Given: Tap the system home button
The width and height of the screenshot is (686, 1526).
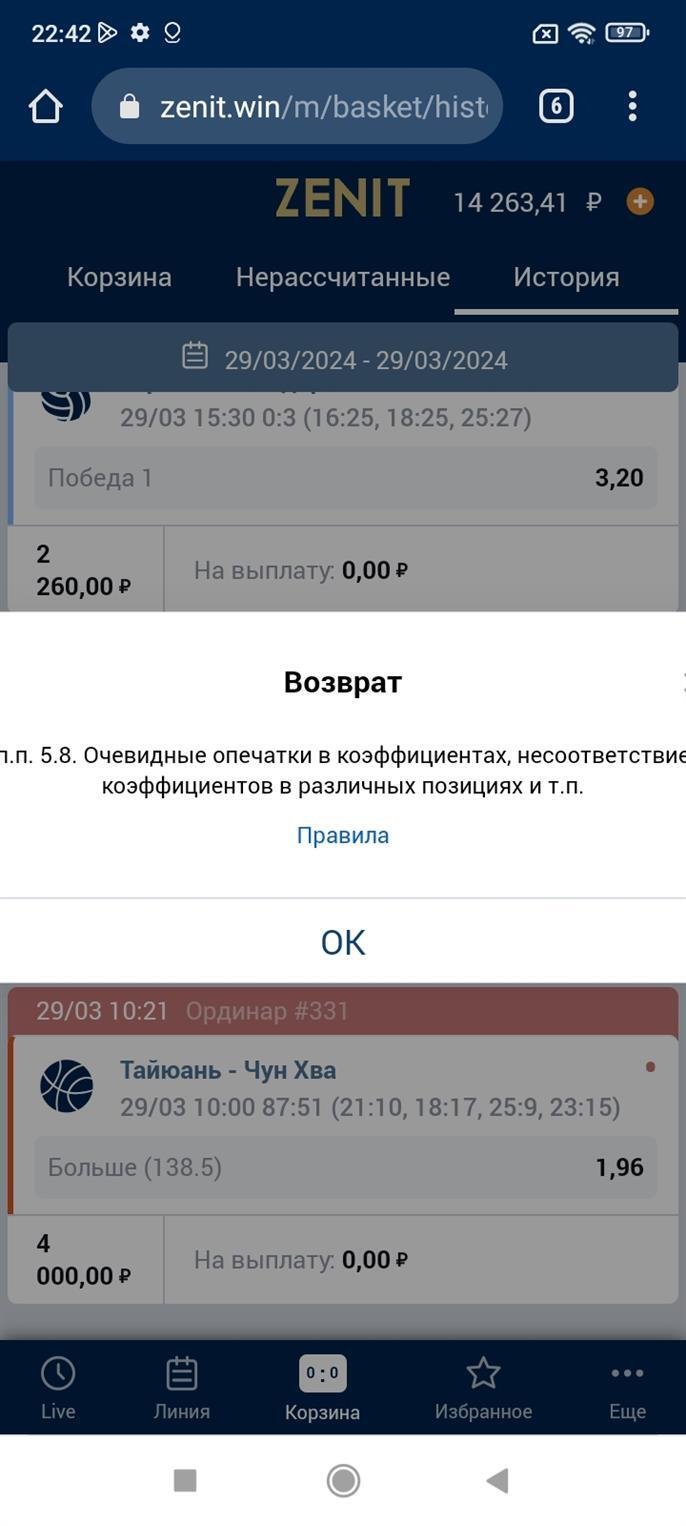Looking at the screenshot, I should tap(343, 1480).
